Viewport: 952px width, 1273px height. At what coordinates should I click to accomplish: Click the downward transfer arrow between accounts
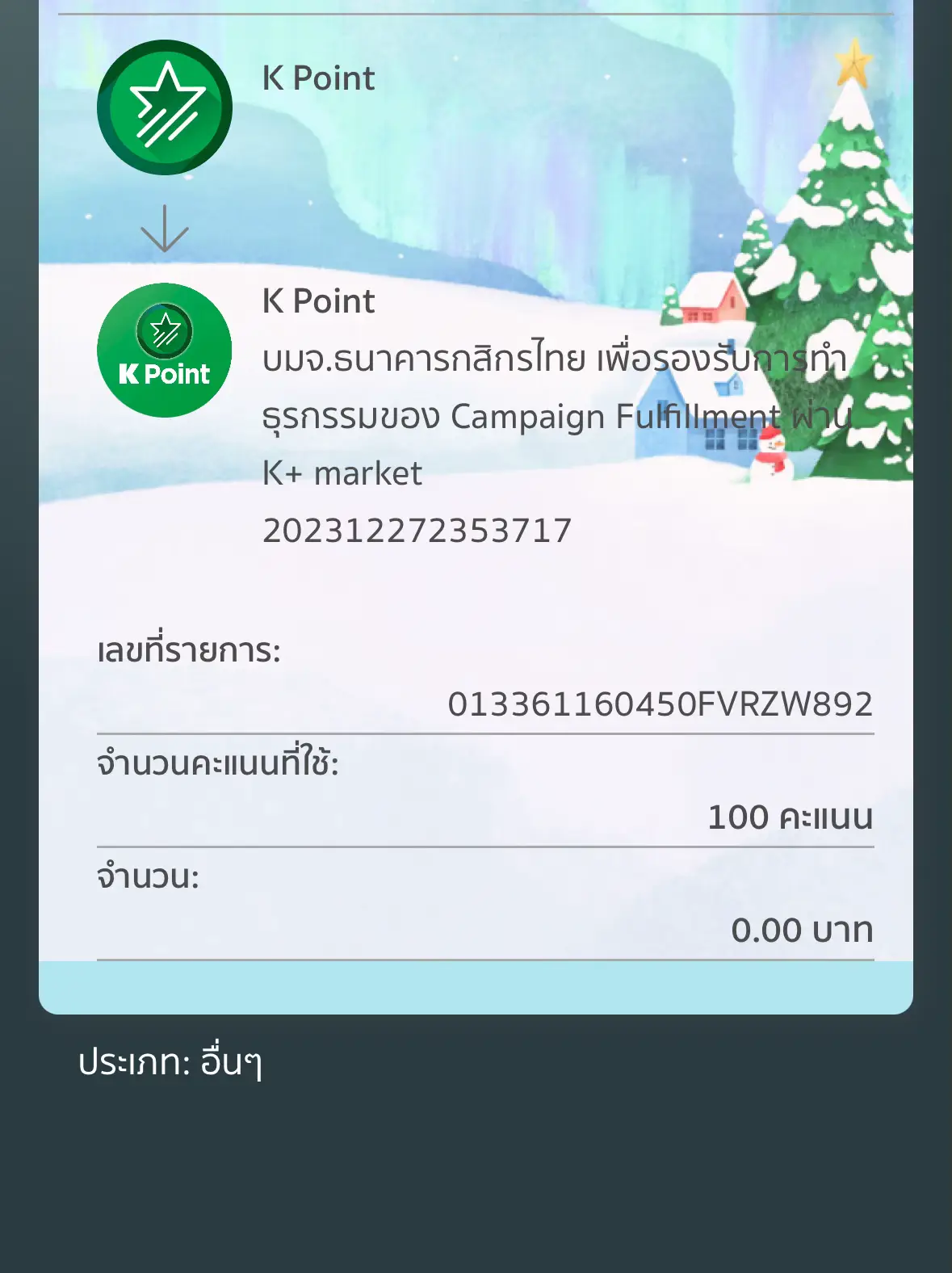point(165,227)
